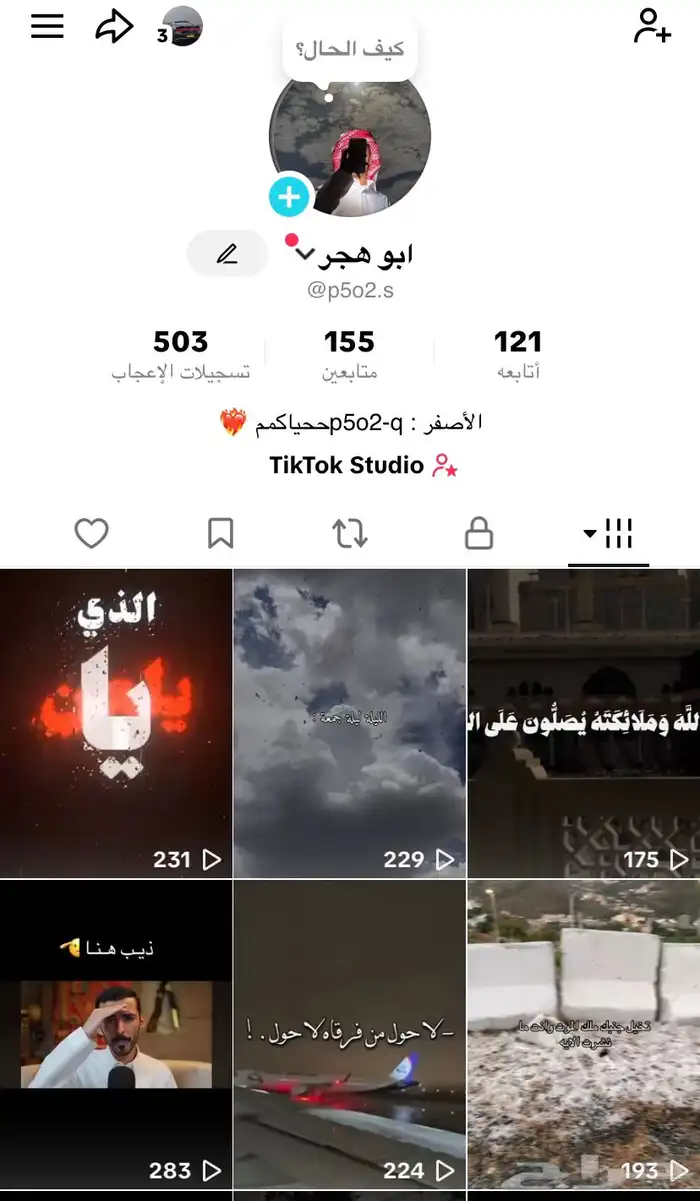Open the hamburger menu
700x1201 pixels.
(x=47, y=27)
